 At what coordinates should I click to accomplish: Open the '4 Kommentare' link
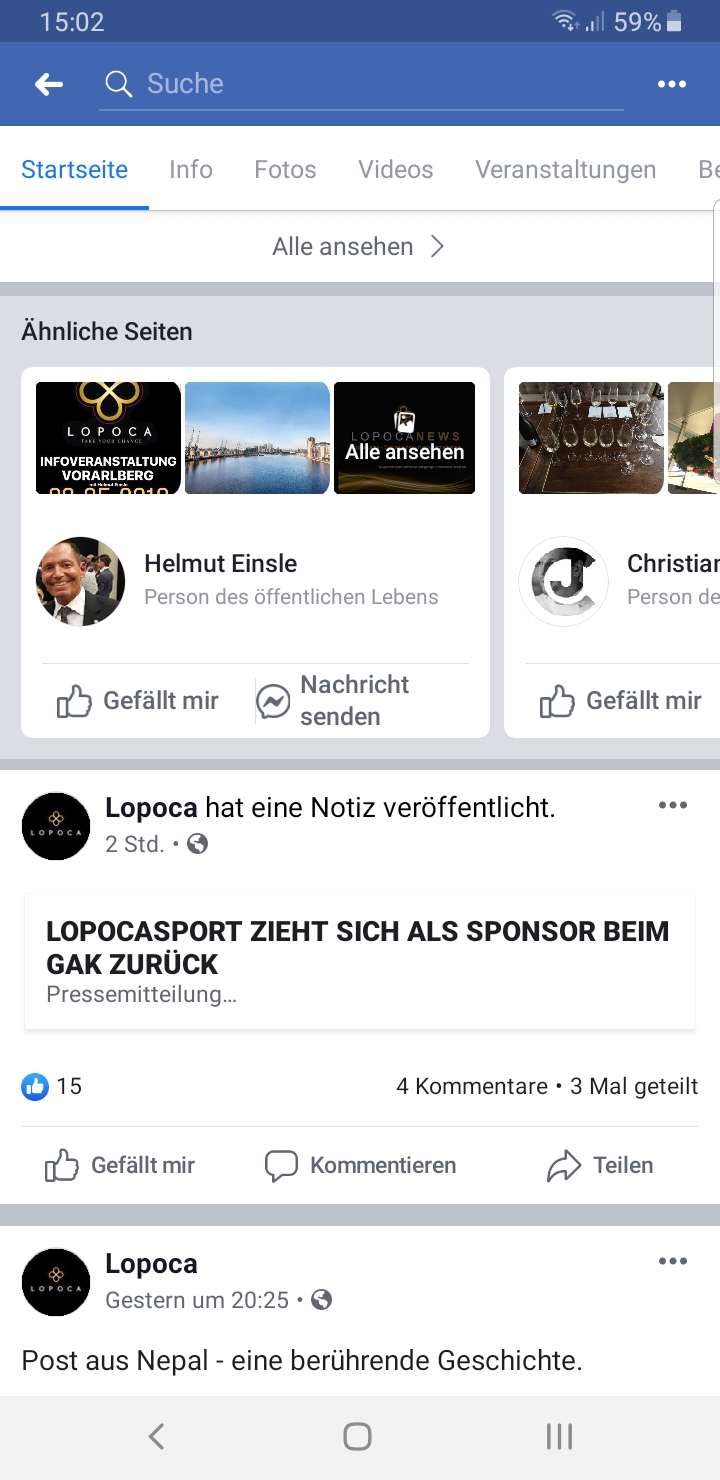click(472, 1086)
